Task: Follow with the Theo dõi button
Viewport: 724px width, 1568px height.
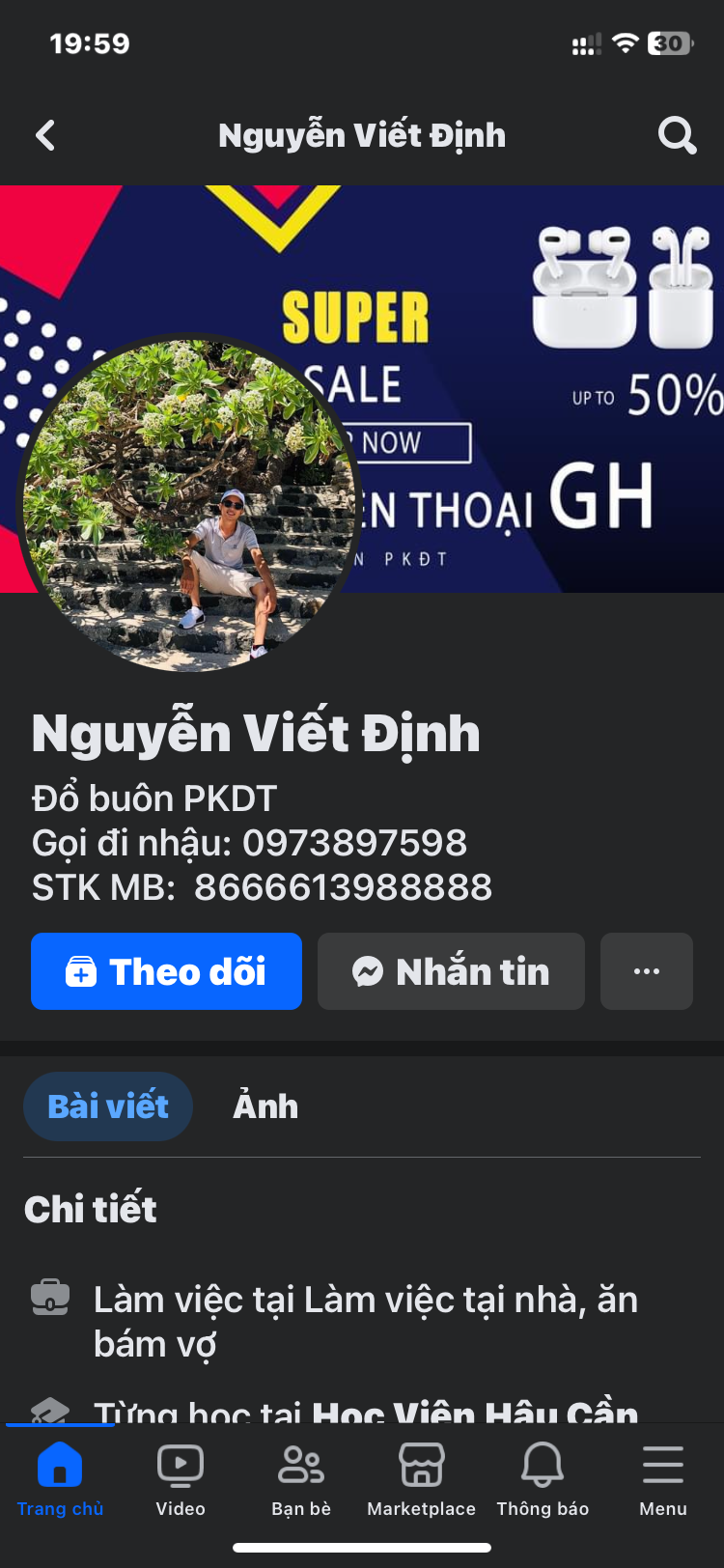Action: [x=166, y=971]
